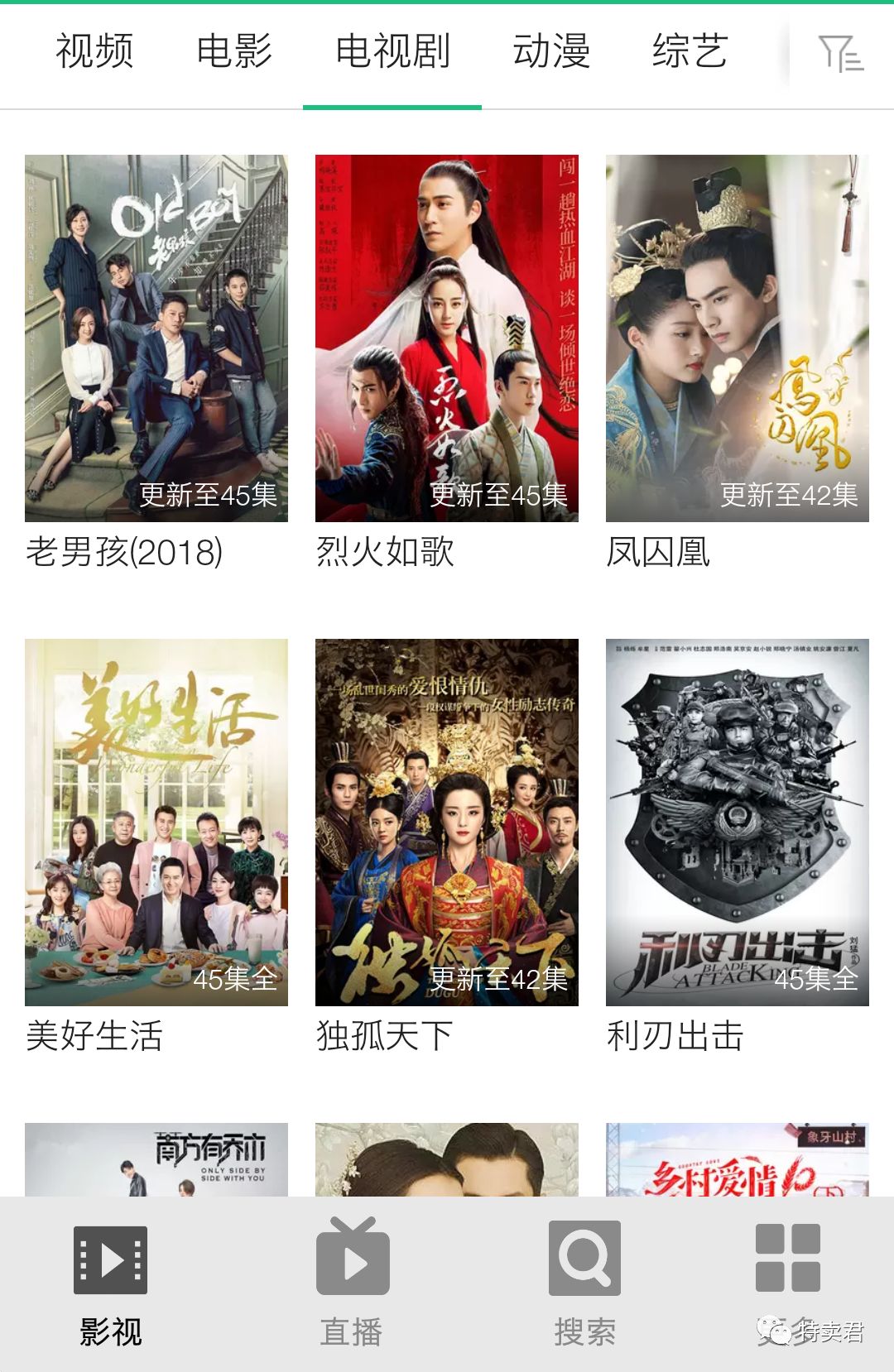Viewport: 894px width, 1372px height.
Task: Select the 电视剧 tab
Action: click(392, 51)
